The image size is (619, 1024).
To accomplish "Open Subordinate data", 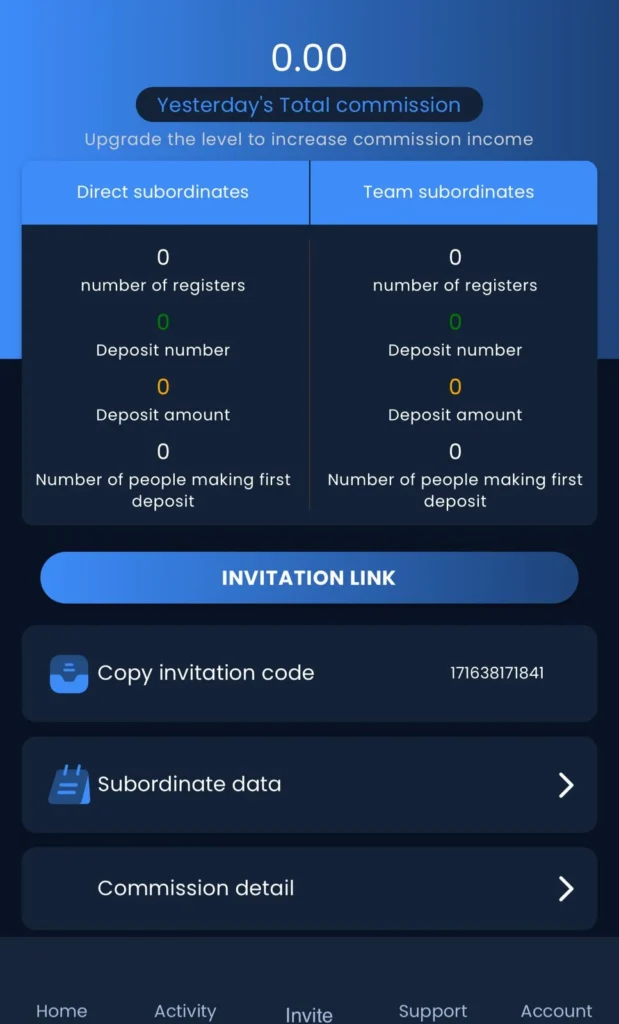I will point(309,785).
